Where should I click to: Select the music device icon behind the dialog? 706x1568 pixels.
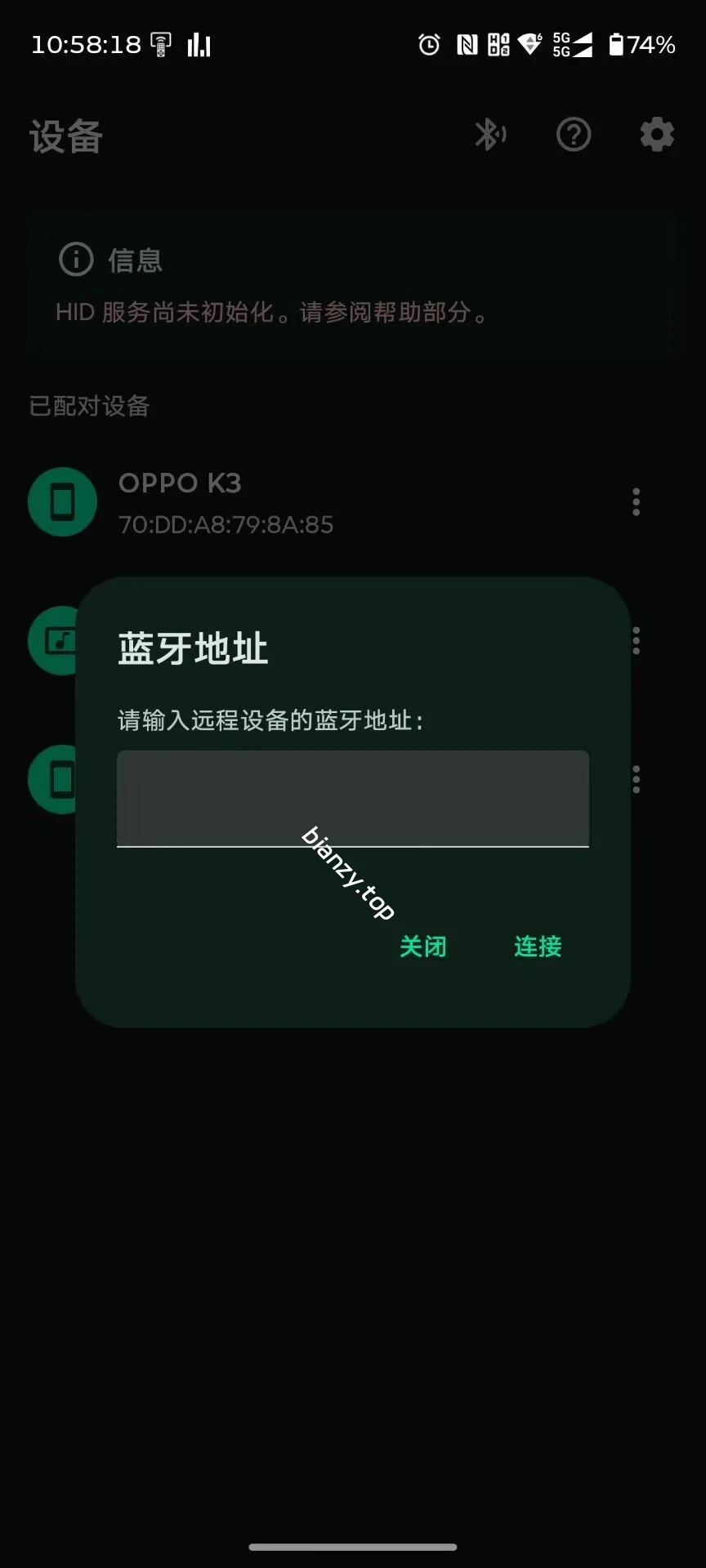pos(56,640)
